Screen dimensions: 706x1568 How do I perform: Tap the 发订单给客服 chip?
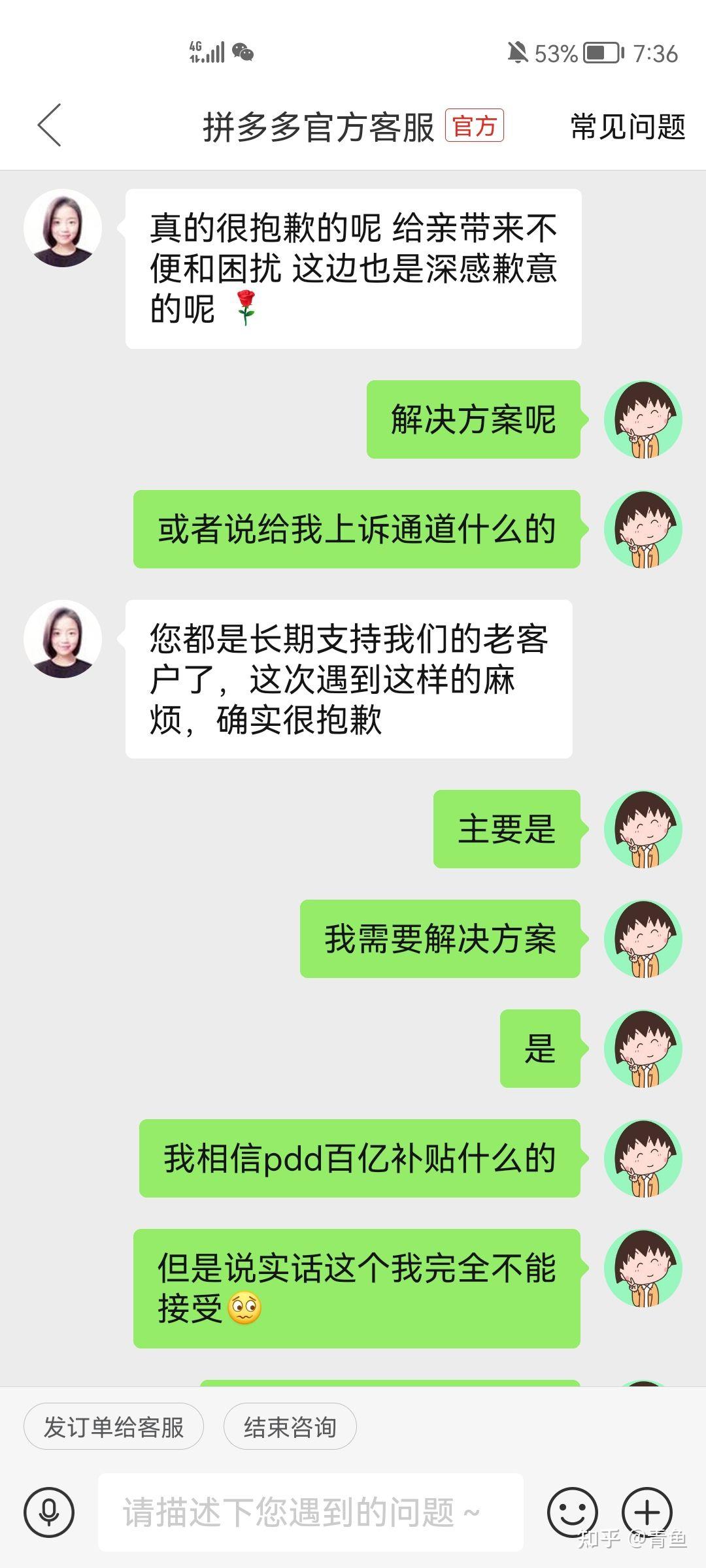click(114, 1428)
